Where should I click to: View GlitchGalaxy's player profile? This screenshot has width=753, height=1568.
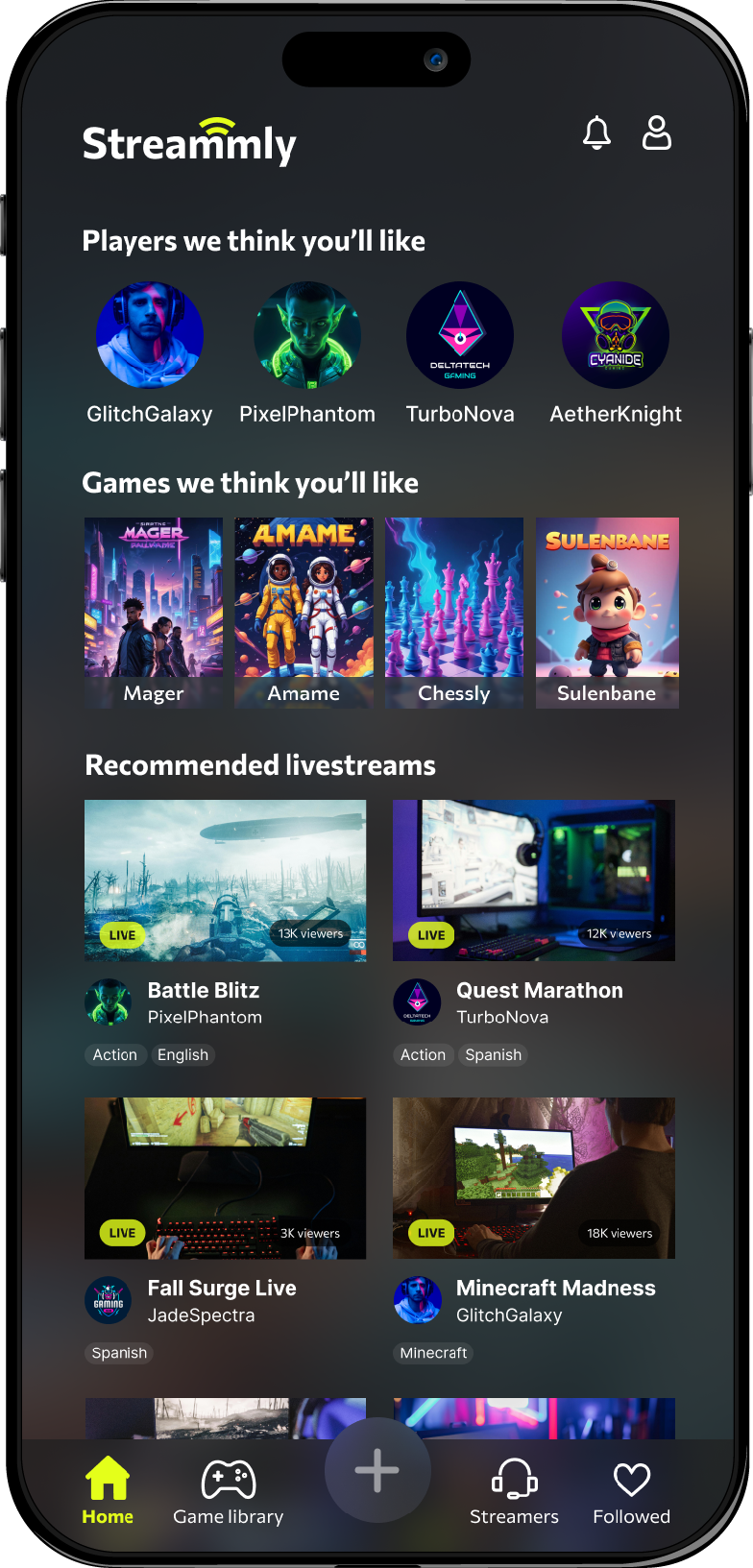pyautogui.click(x=150, y=335)
